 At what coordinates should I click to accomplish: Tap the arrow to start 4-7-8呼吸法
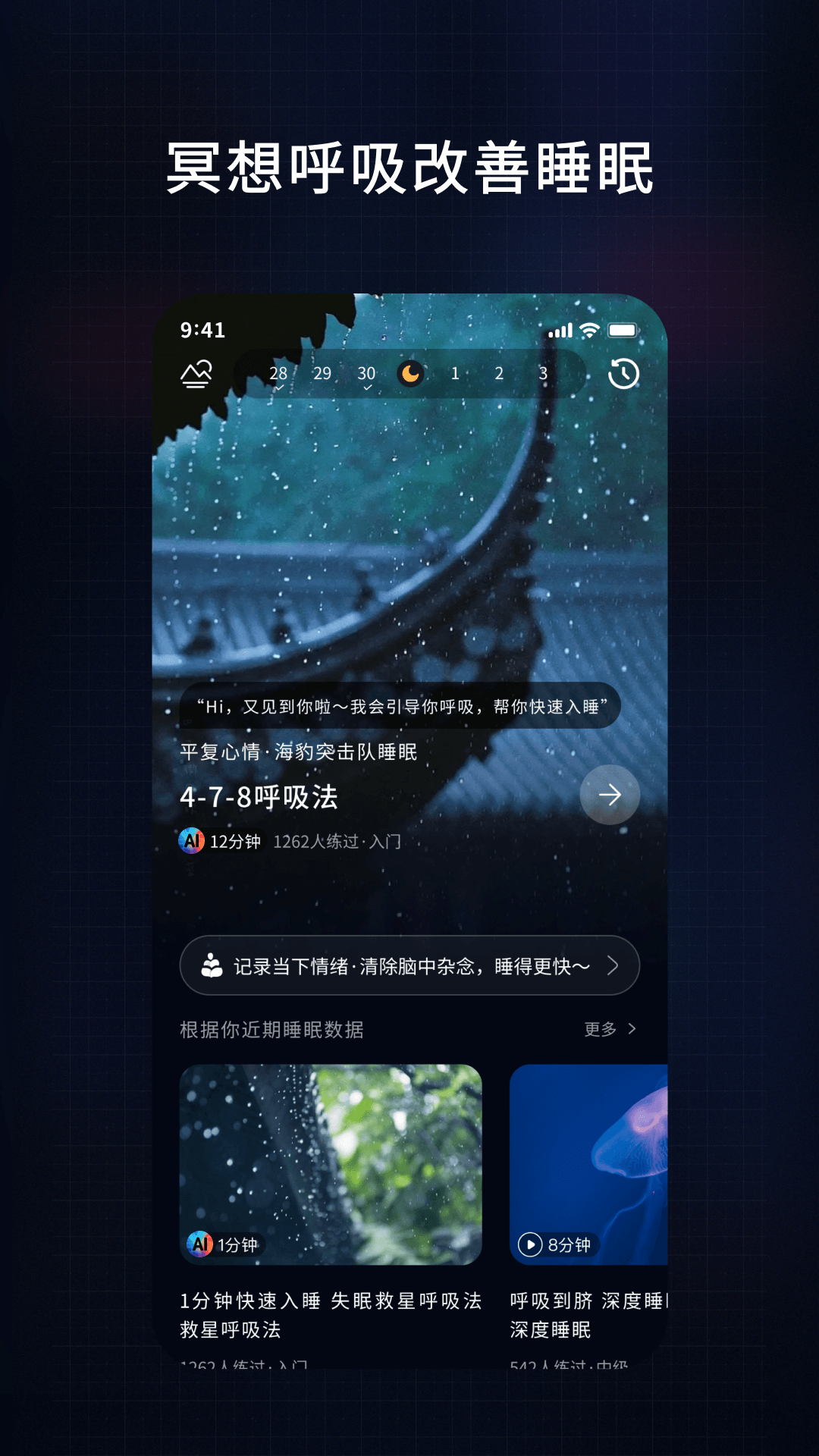pos(610,794)
